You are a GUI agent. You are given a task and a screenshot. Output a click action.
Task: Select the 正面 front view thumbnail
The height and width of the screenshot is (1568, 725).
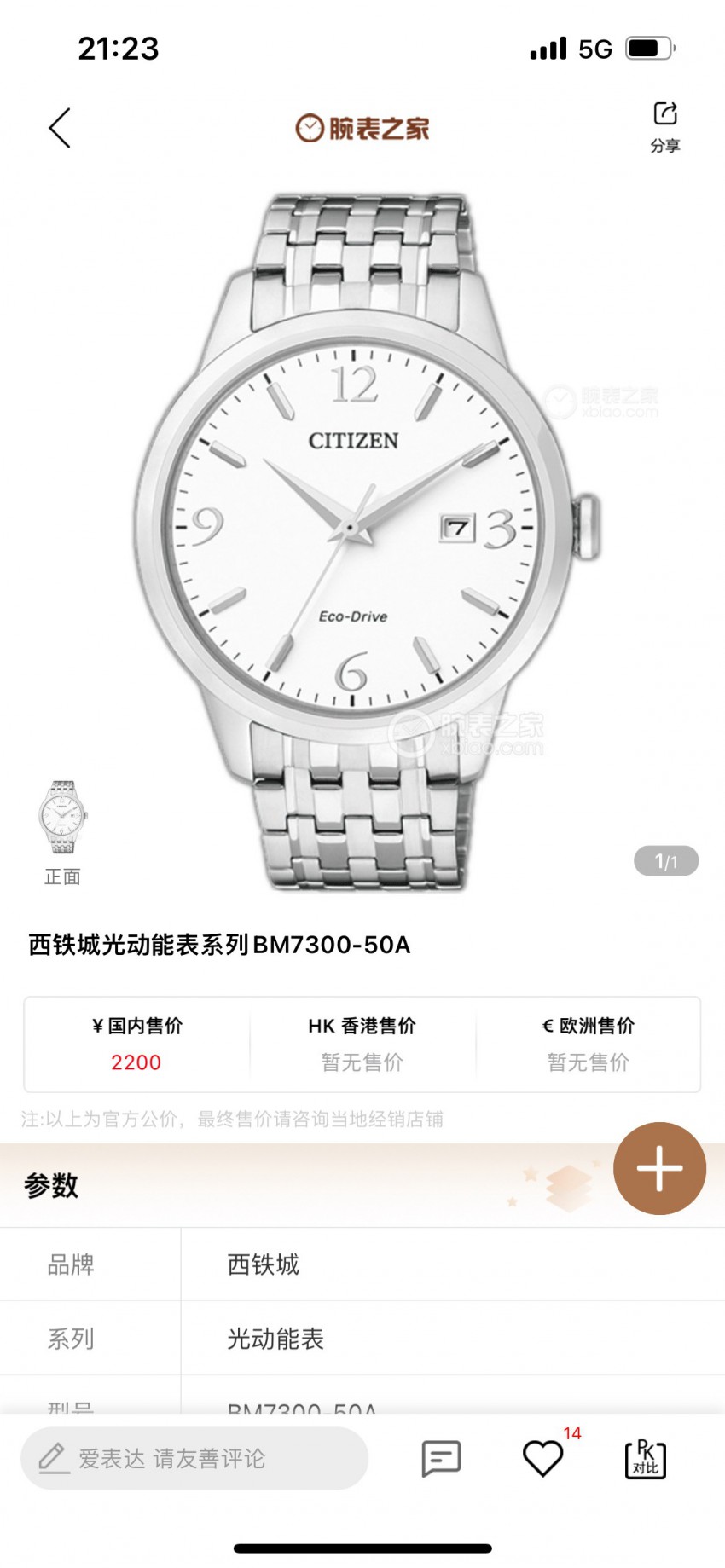tap(62, 819)
